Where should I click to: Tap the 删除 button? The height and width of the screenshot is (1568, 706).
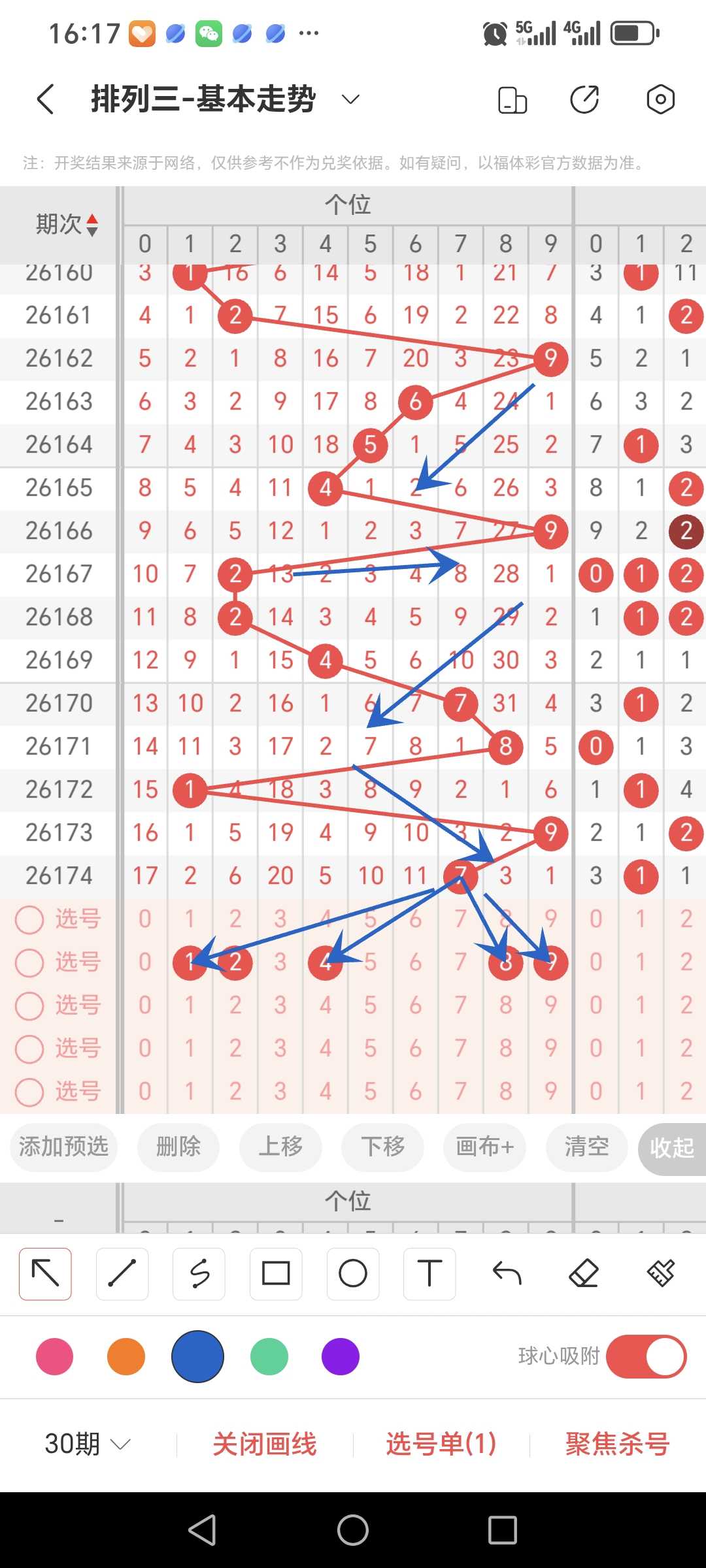click(x=178, y=1147)
